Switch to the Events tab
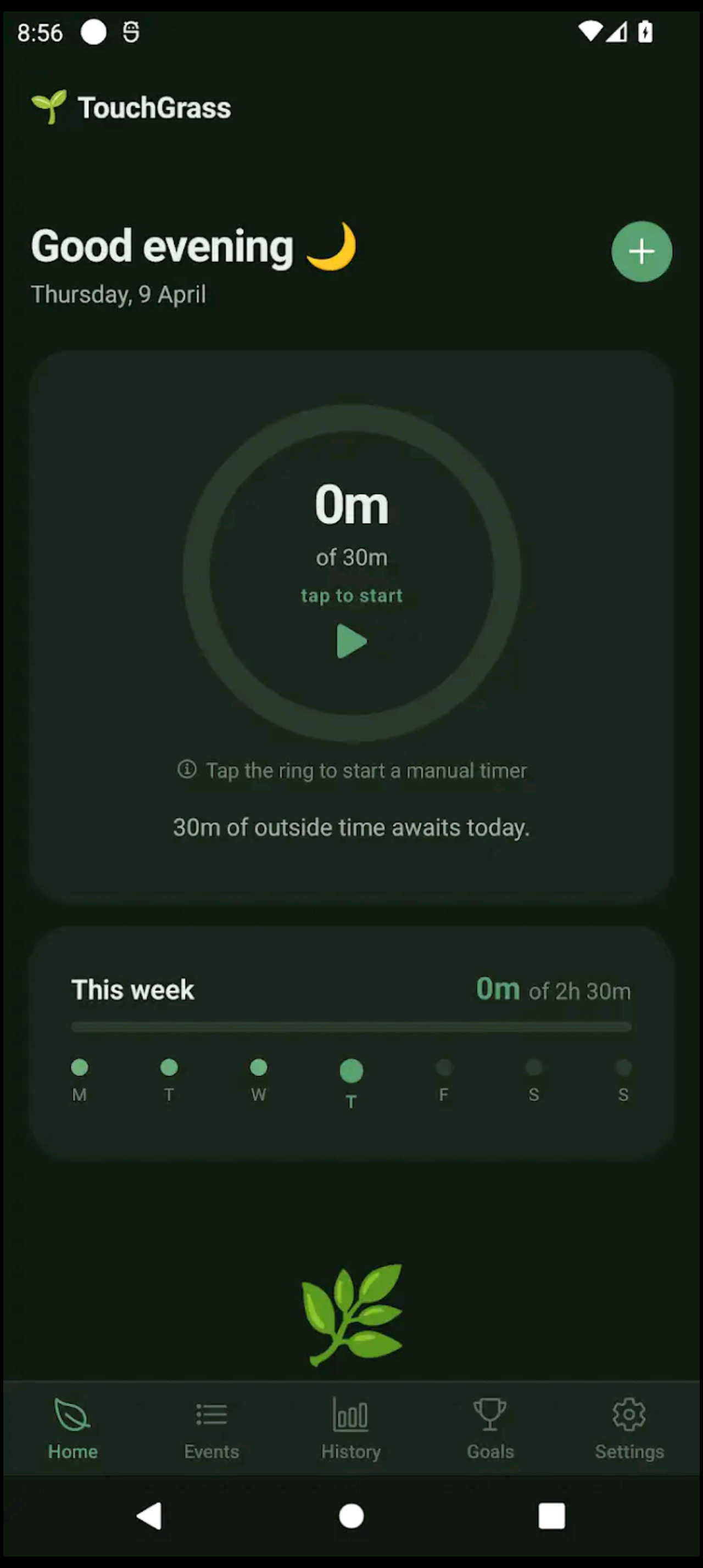 (211, 1428)
